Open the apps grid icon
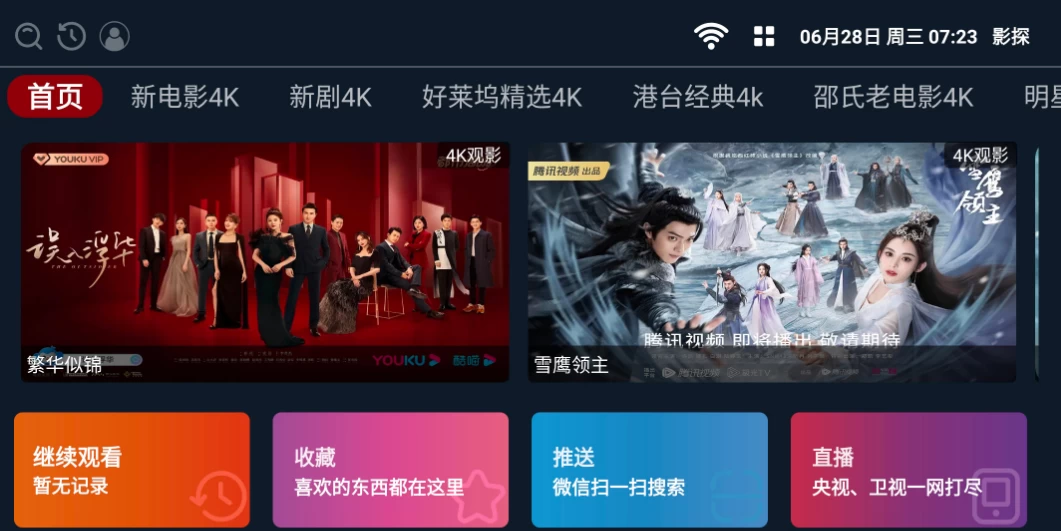The width and height of the screenshot is (1061, 531). tap(764, 37)
